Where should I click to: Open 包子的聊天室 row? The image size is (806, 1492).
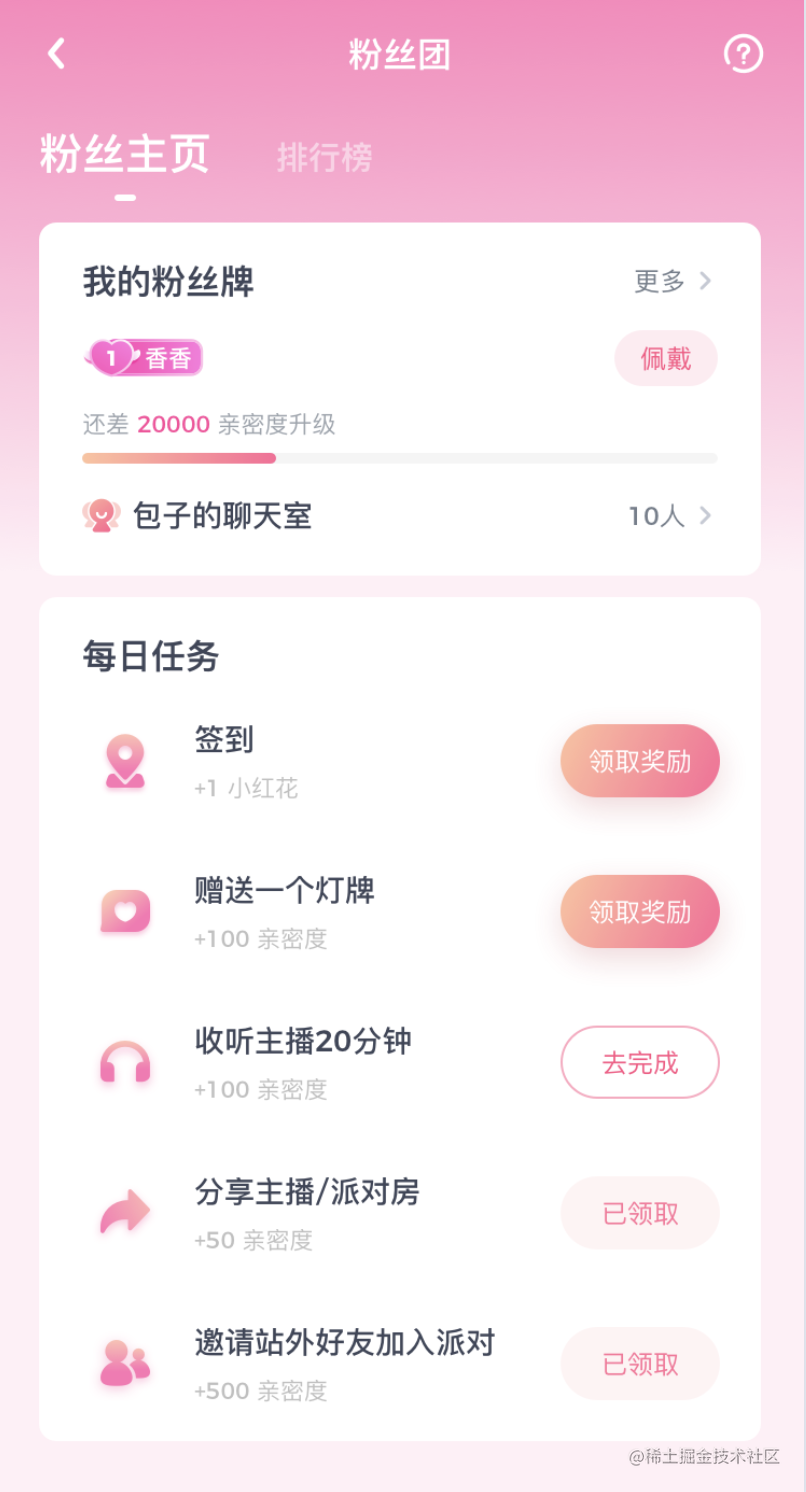point(400,516)
